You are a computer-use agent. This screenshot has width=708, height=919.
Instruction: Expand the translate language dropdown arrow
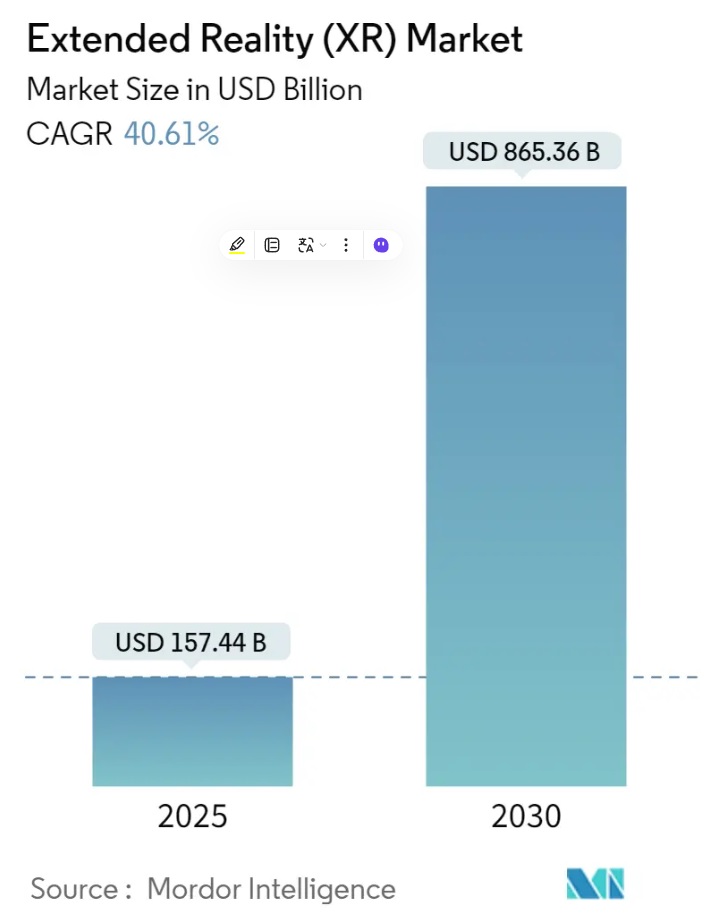pyautogui.click(x=322, y=245)
